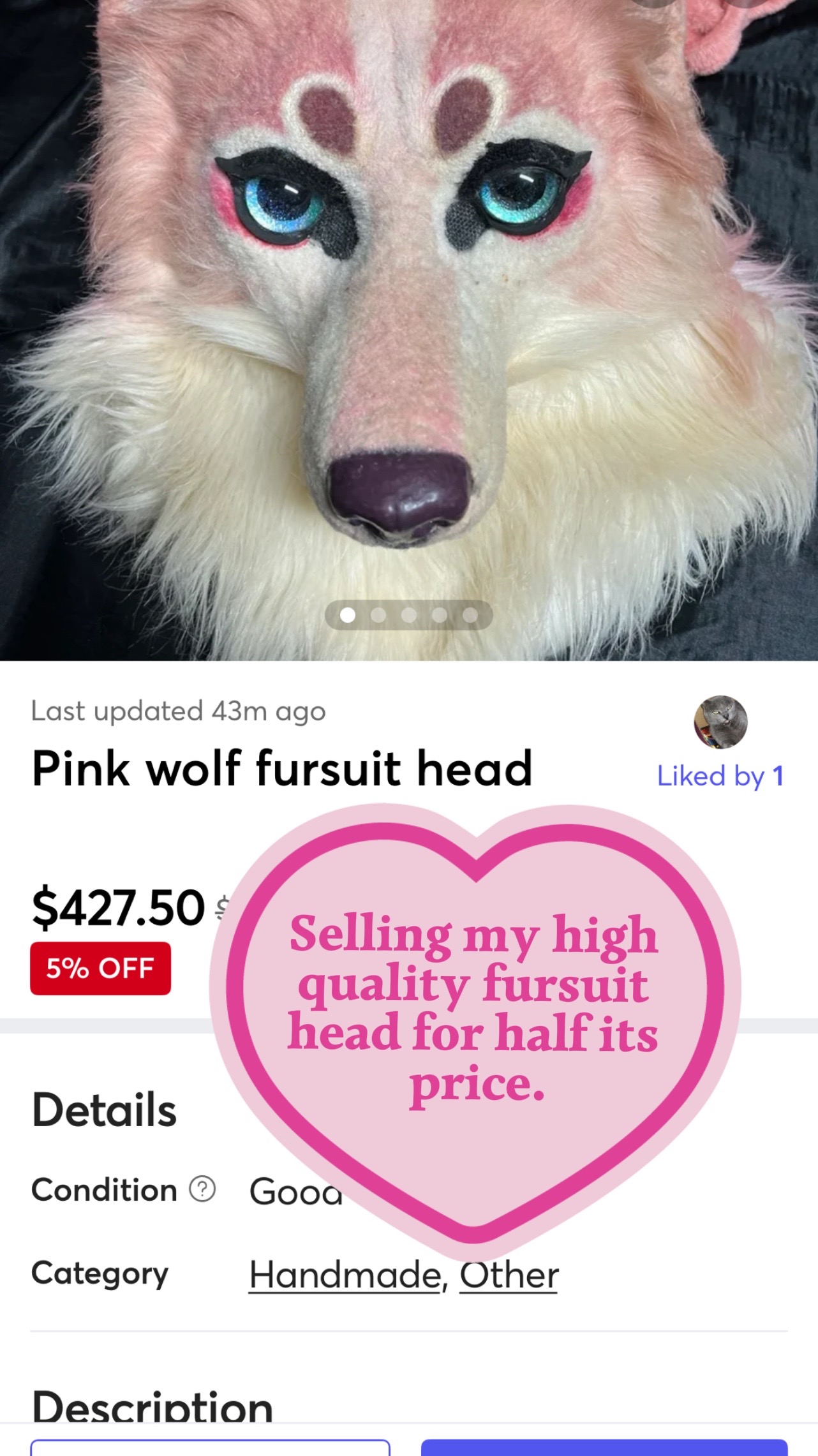Open the pink wolf fursuit head photo
Screen dimensions: 818x1456
pos(408,330)
